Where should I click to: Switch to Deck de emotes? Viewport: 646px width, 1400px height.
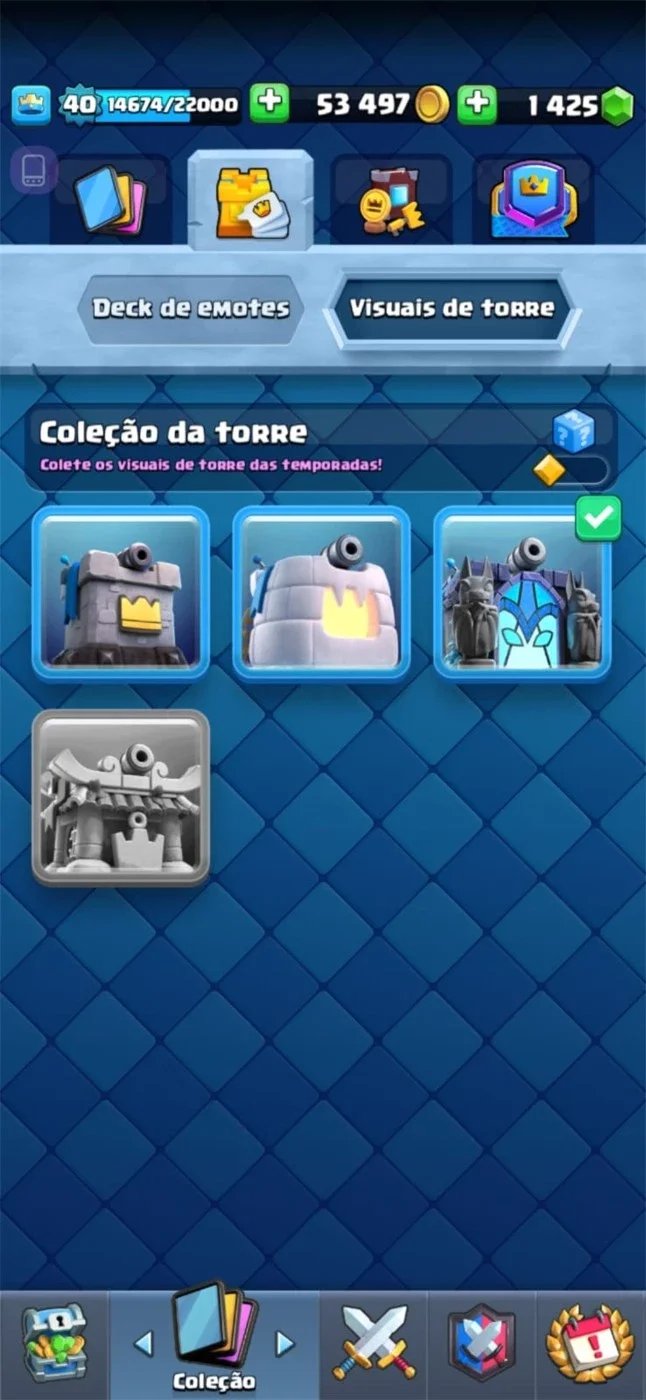click(191, 308)
